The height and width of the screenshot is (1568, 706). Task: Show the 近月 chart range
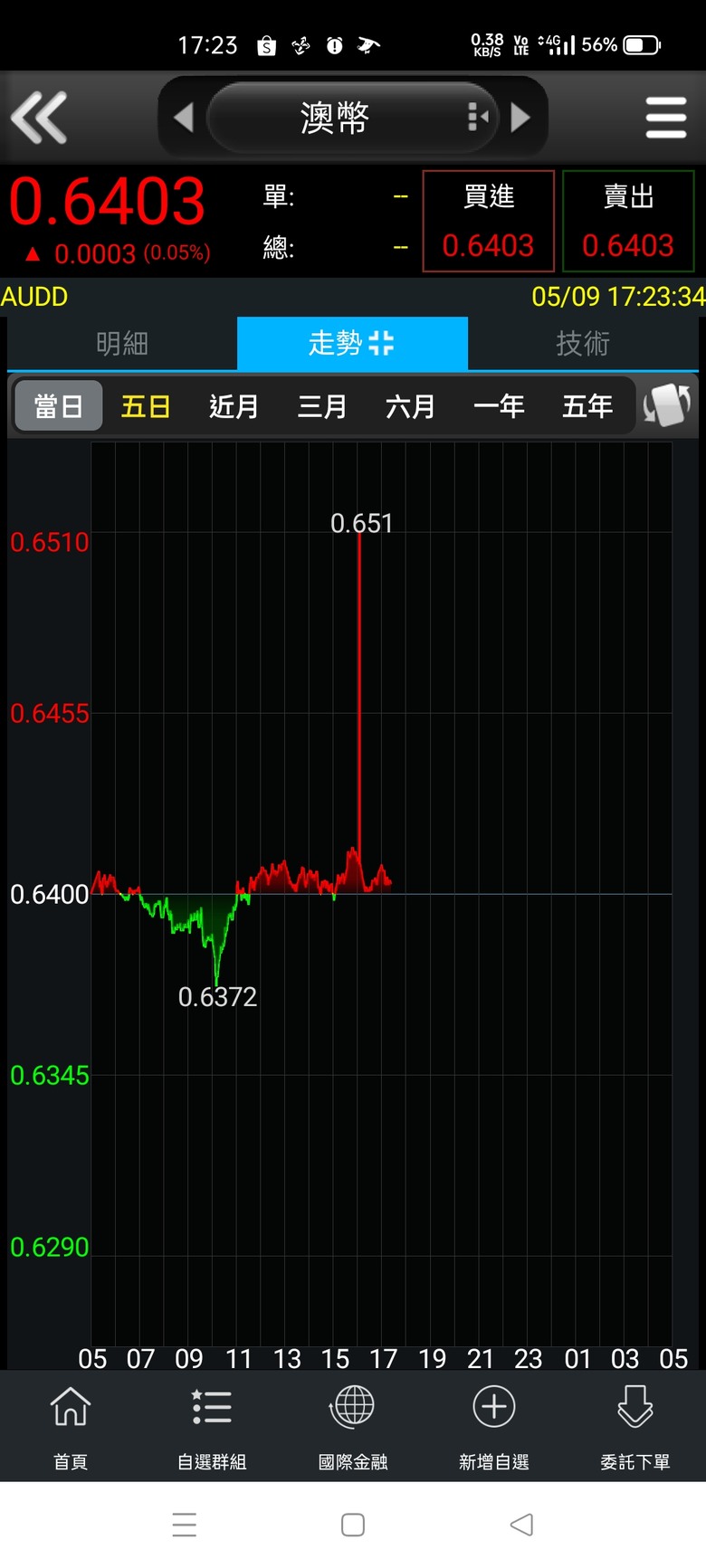pos(234,406)
